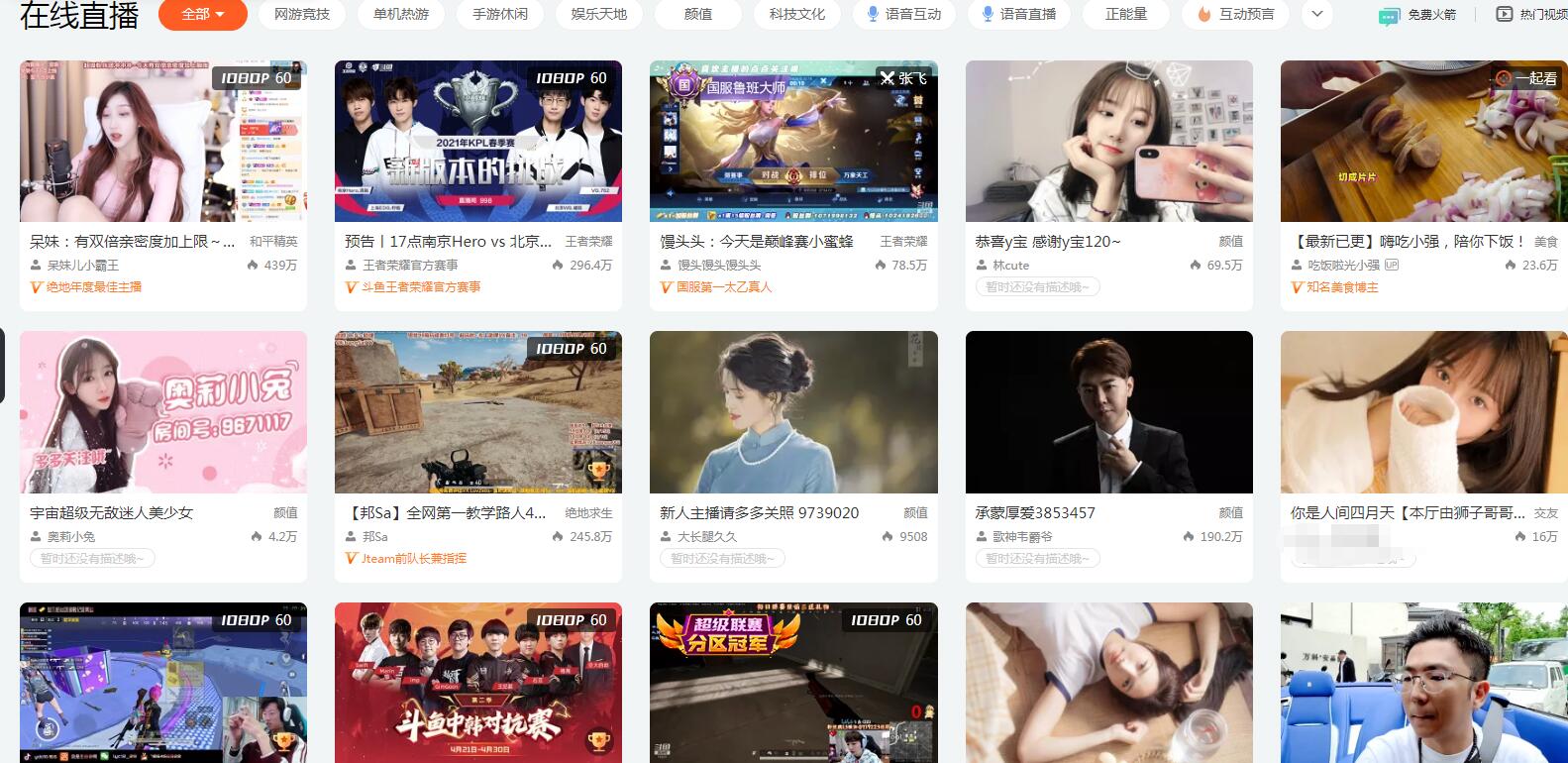
Task: Open 奥莉小兔's live room
Action: pyautogui.click(x=163, y=412)
